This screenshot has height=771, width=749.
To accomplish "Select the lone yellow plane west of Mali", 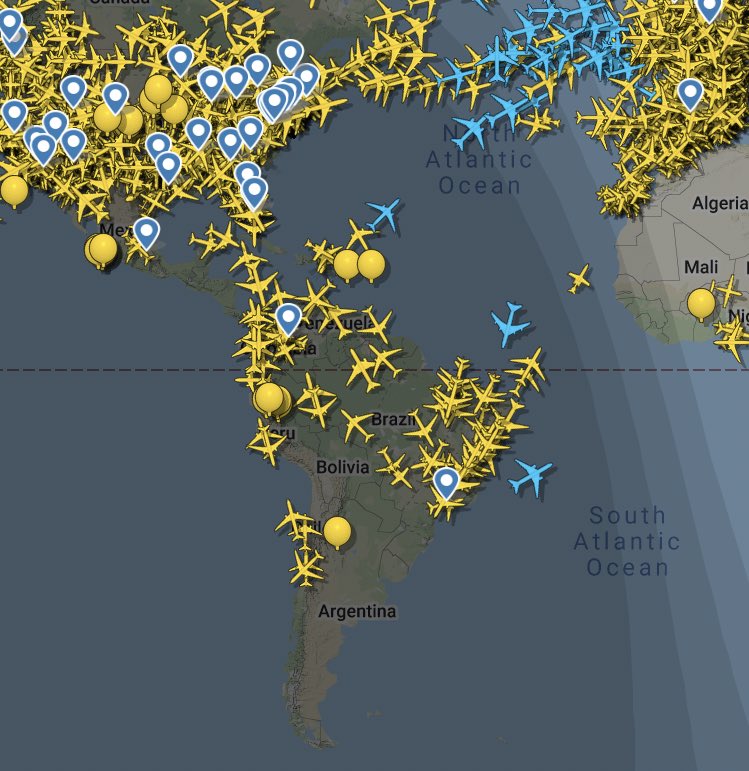I will (x=579, y=279).
